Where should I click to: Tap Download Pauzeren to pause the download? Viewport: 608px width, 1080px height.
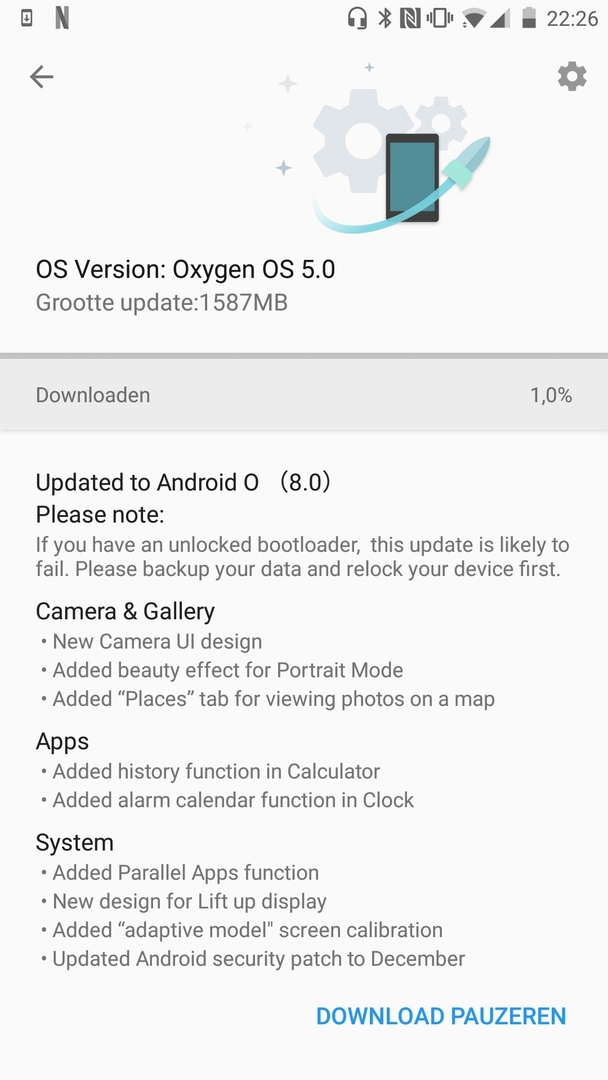coord(441,1016)
